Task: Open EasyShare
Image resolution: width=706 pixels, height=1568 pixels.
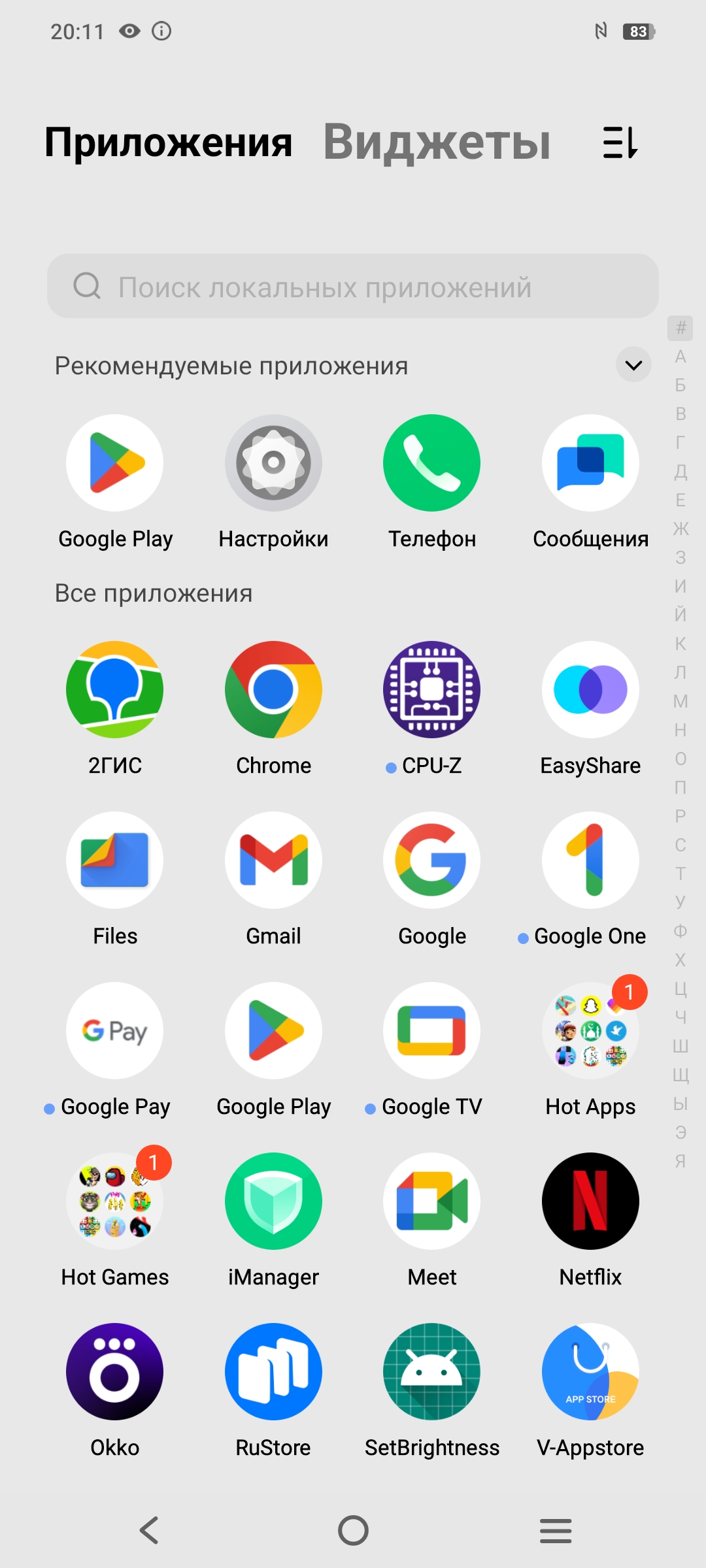Action: click(x=590, y=690)
